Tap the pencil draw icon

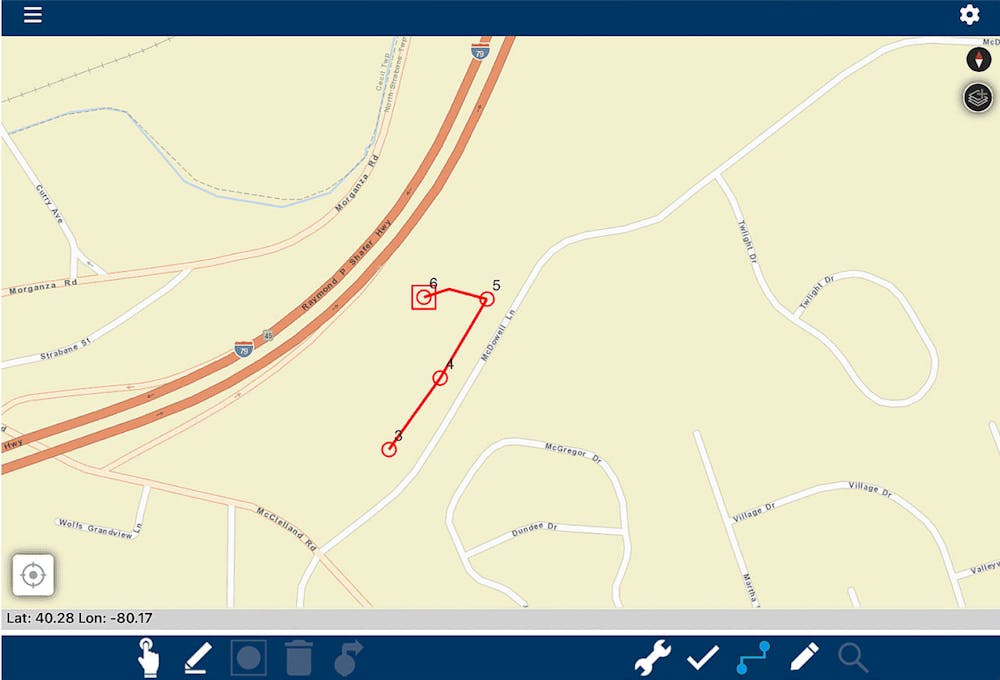804,658
